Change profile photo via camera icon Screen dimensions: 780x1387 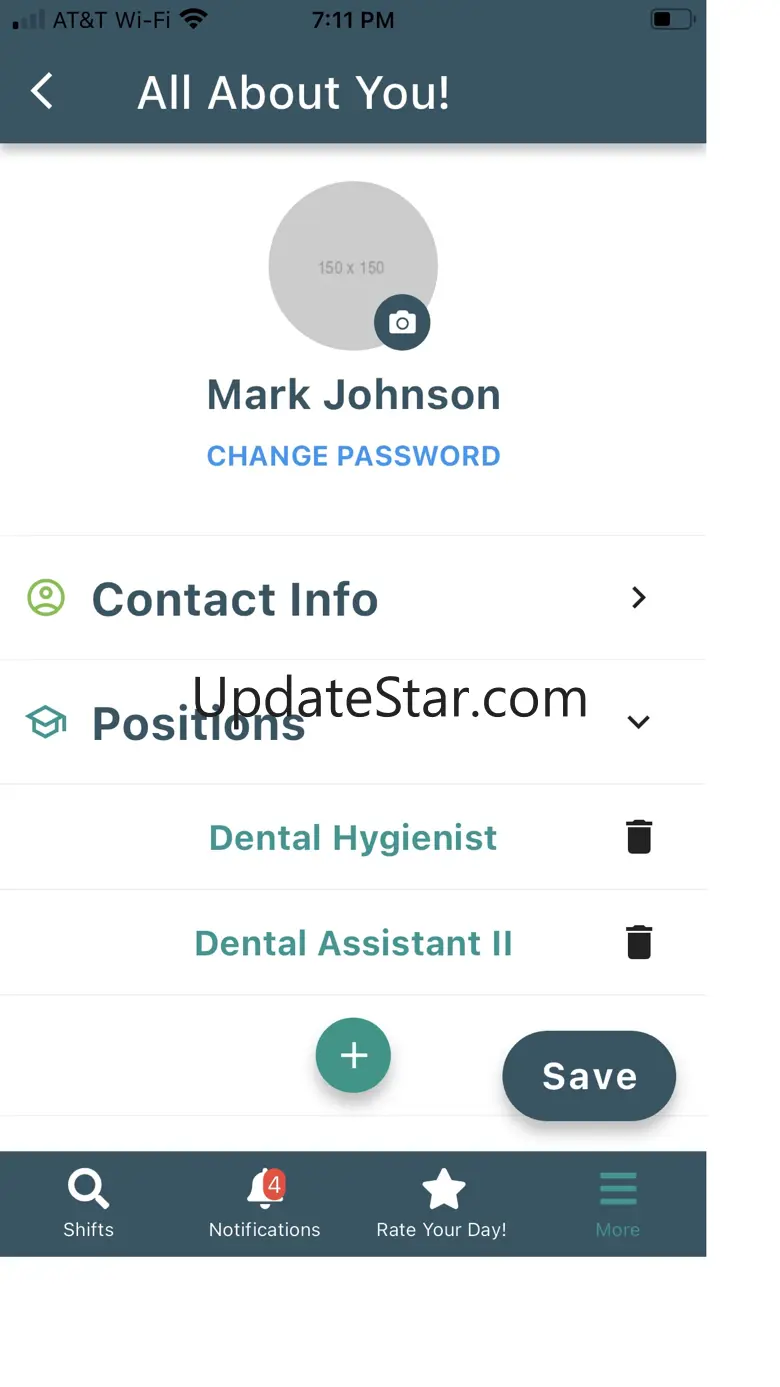click(402, 323)
